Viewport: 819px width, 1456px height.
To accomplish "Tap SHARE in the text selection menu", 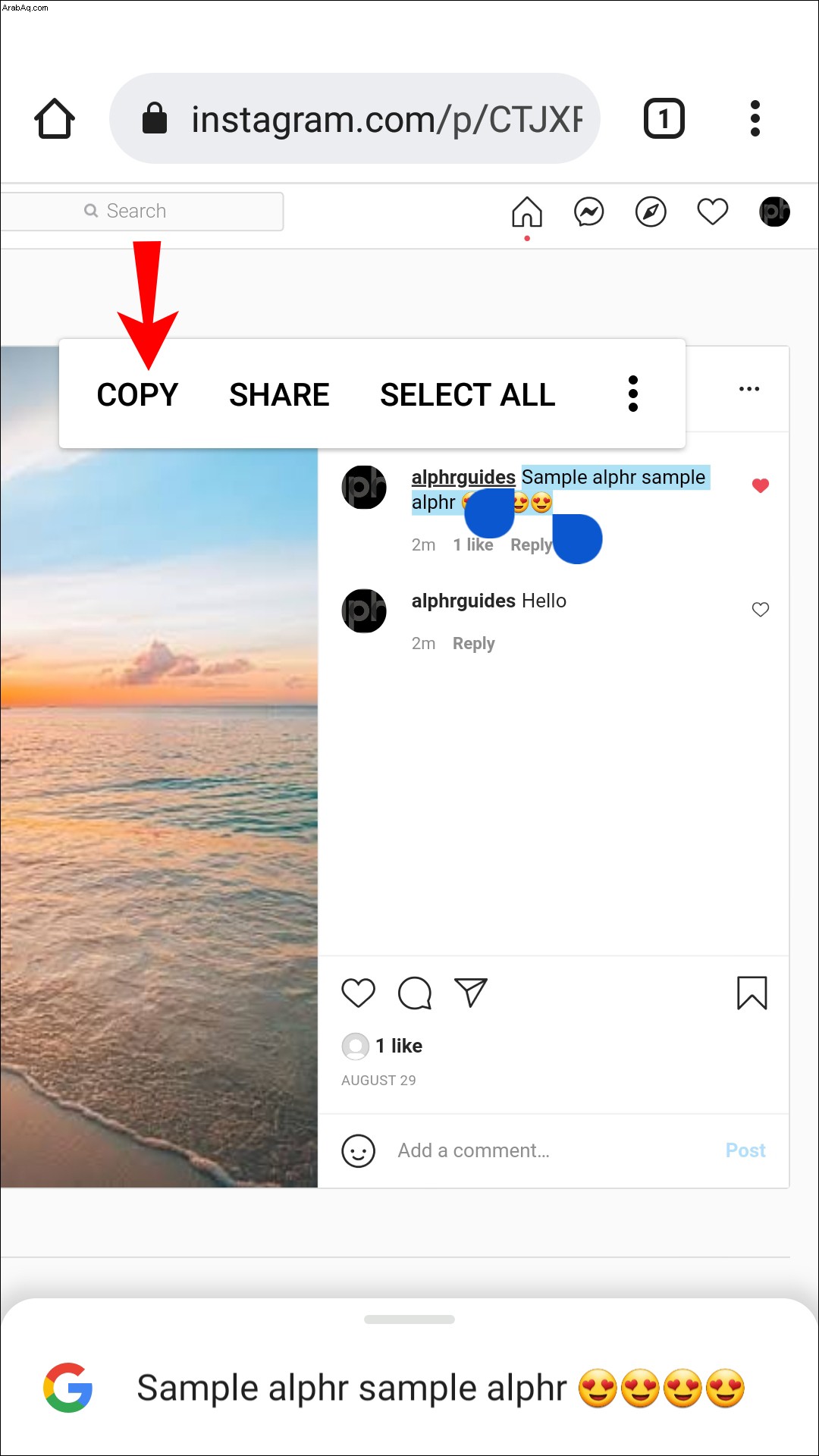I will (x=279, y=394).
